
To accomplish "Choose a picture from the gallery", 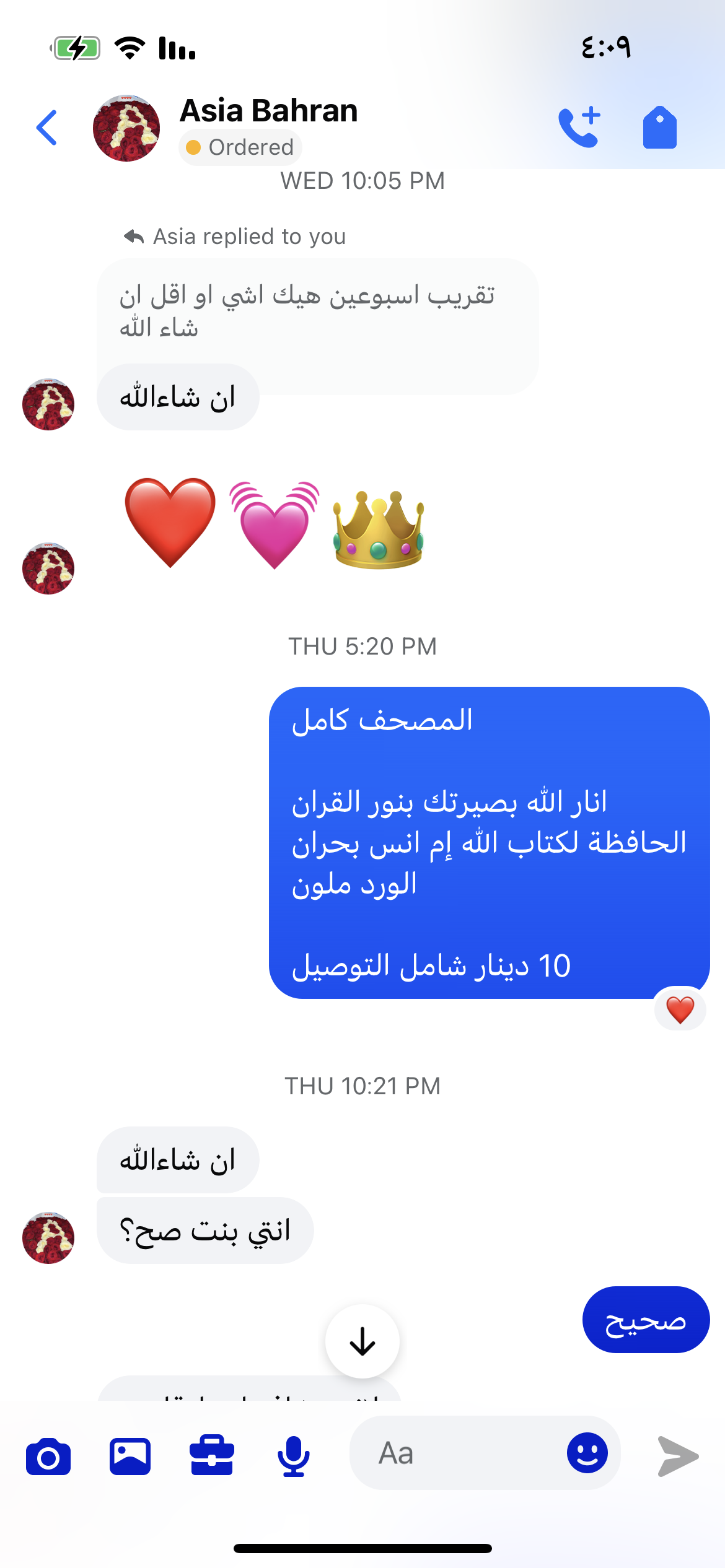I will point(130,1457).
